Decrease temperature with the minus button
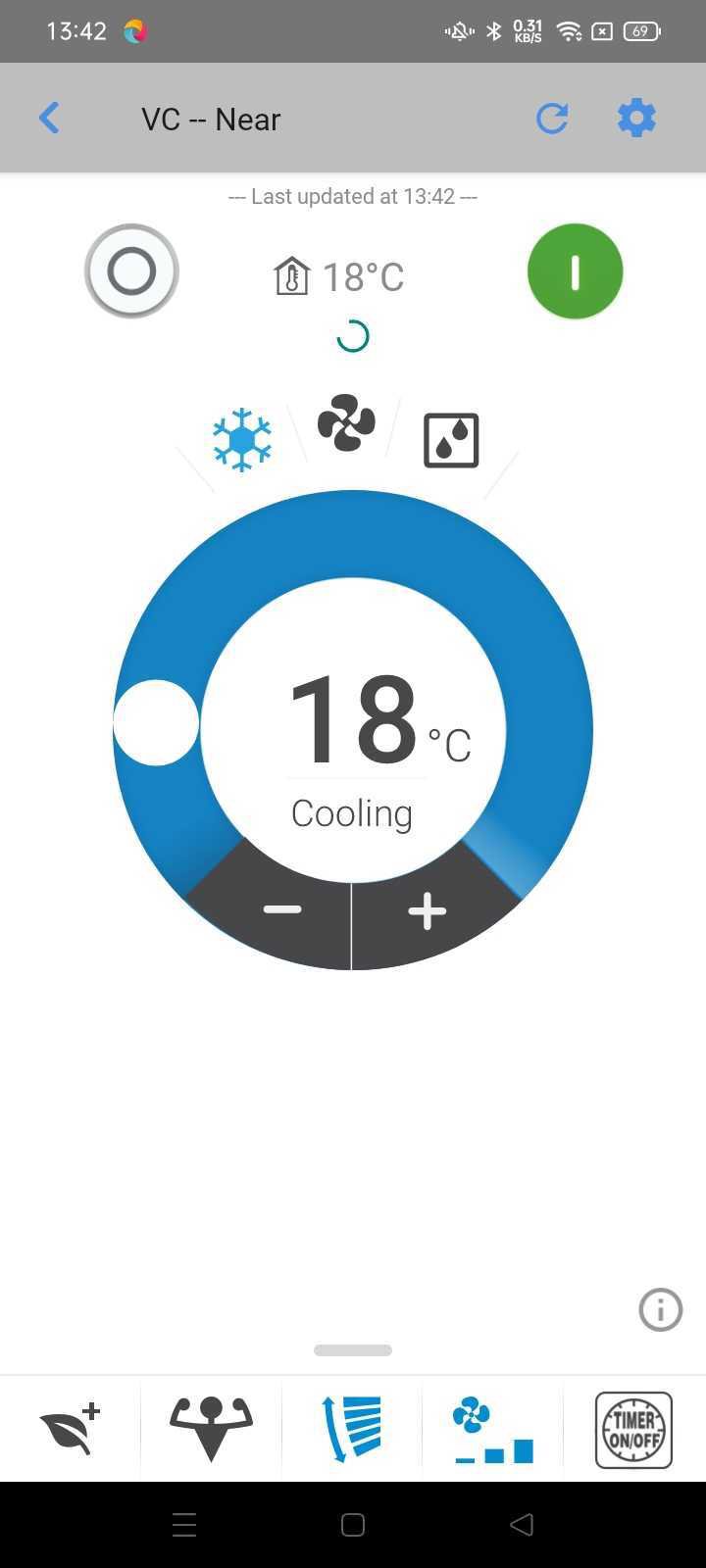Image resolution: width=706 pixels, height=1568 pixels. point(281,911)
